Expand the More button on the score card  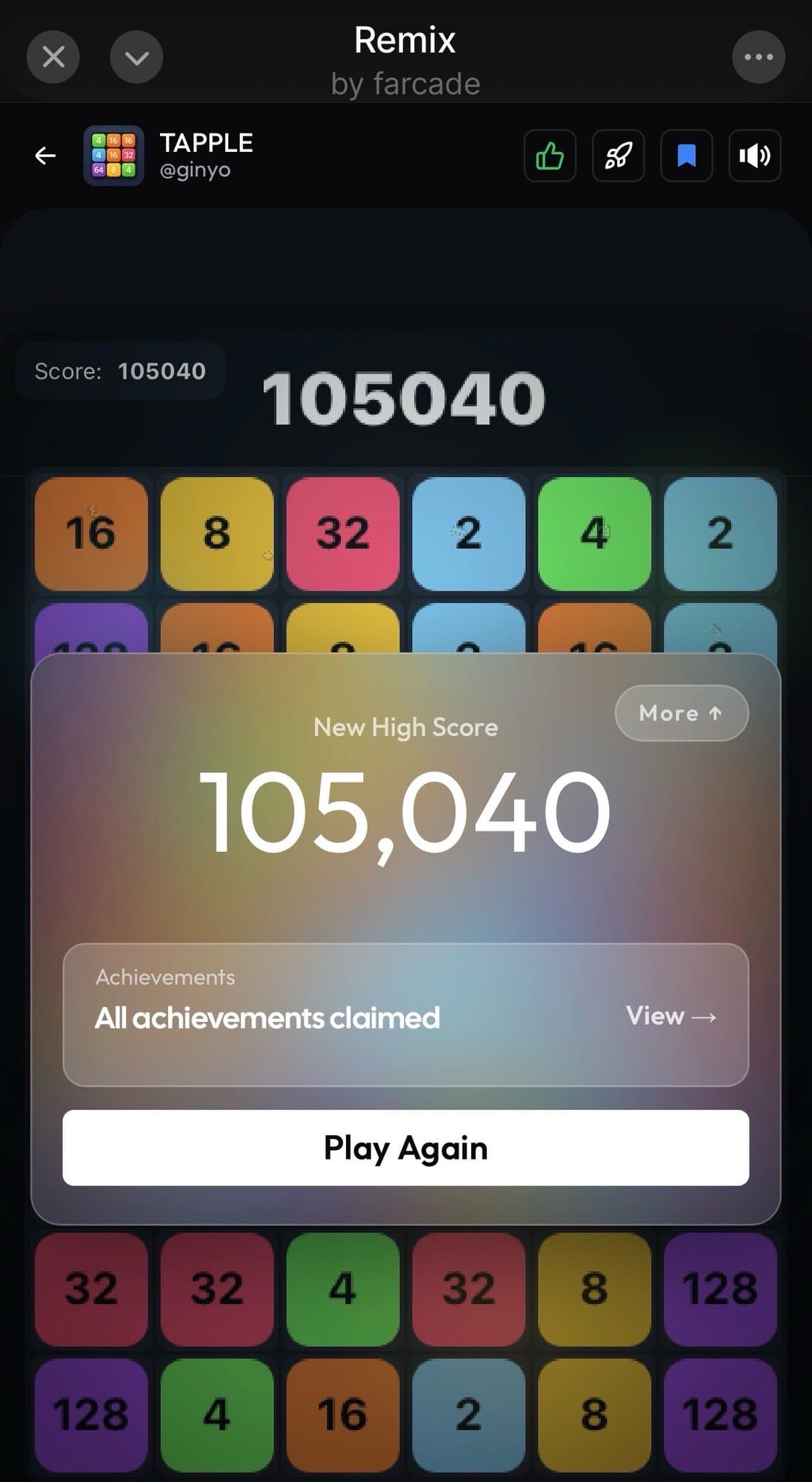[681, 713]
